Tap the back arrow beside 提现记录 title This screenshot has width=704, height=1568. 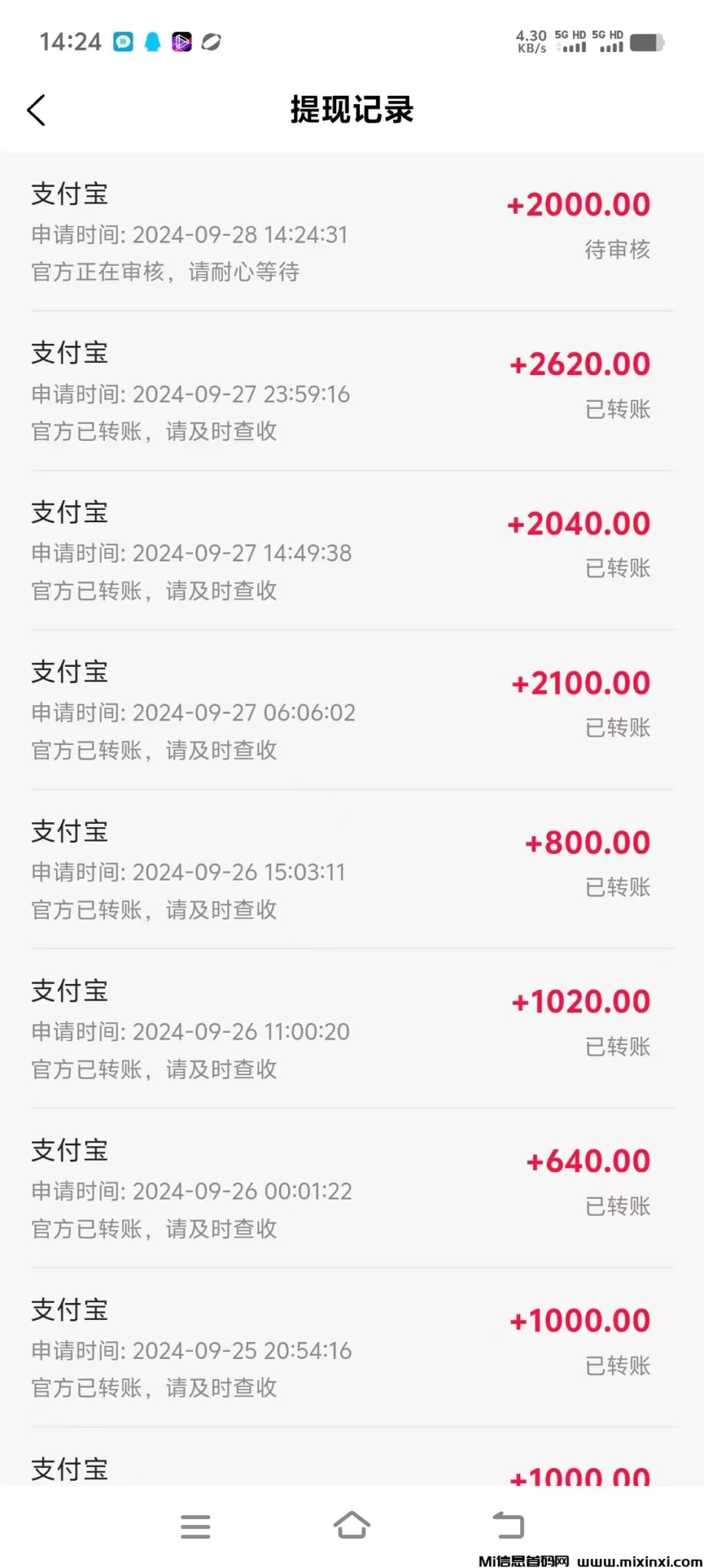tap(36, 109)
